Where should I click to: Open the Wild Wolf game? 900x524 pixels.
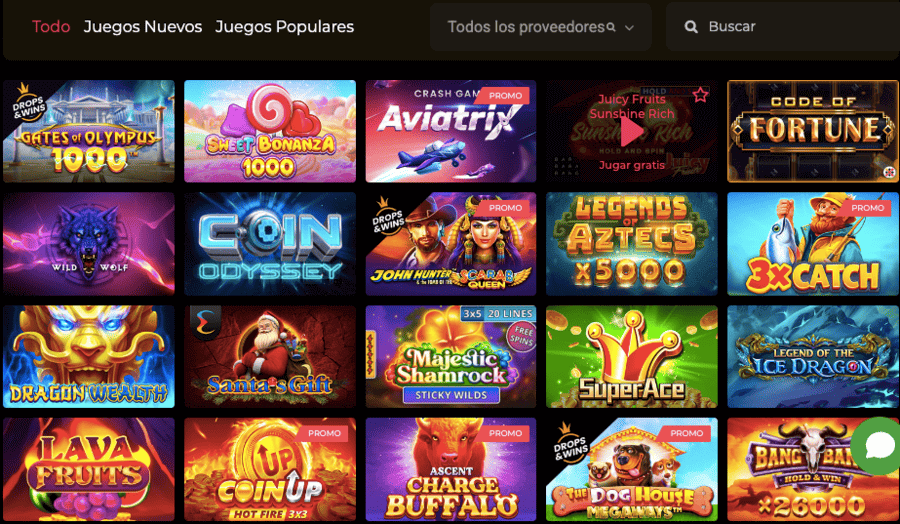click(89, 244)
